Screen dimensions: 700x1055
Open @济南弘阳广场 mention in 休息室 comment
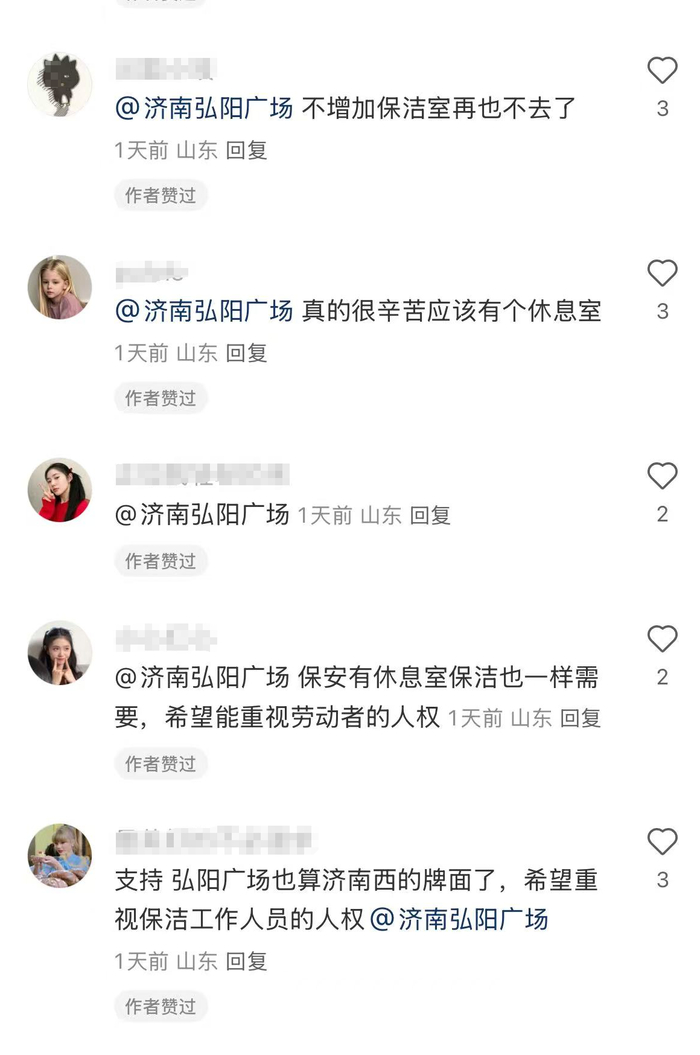pyautogui.click(x=204, y=310)
